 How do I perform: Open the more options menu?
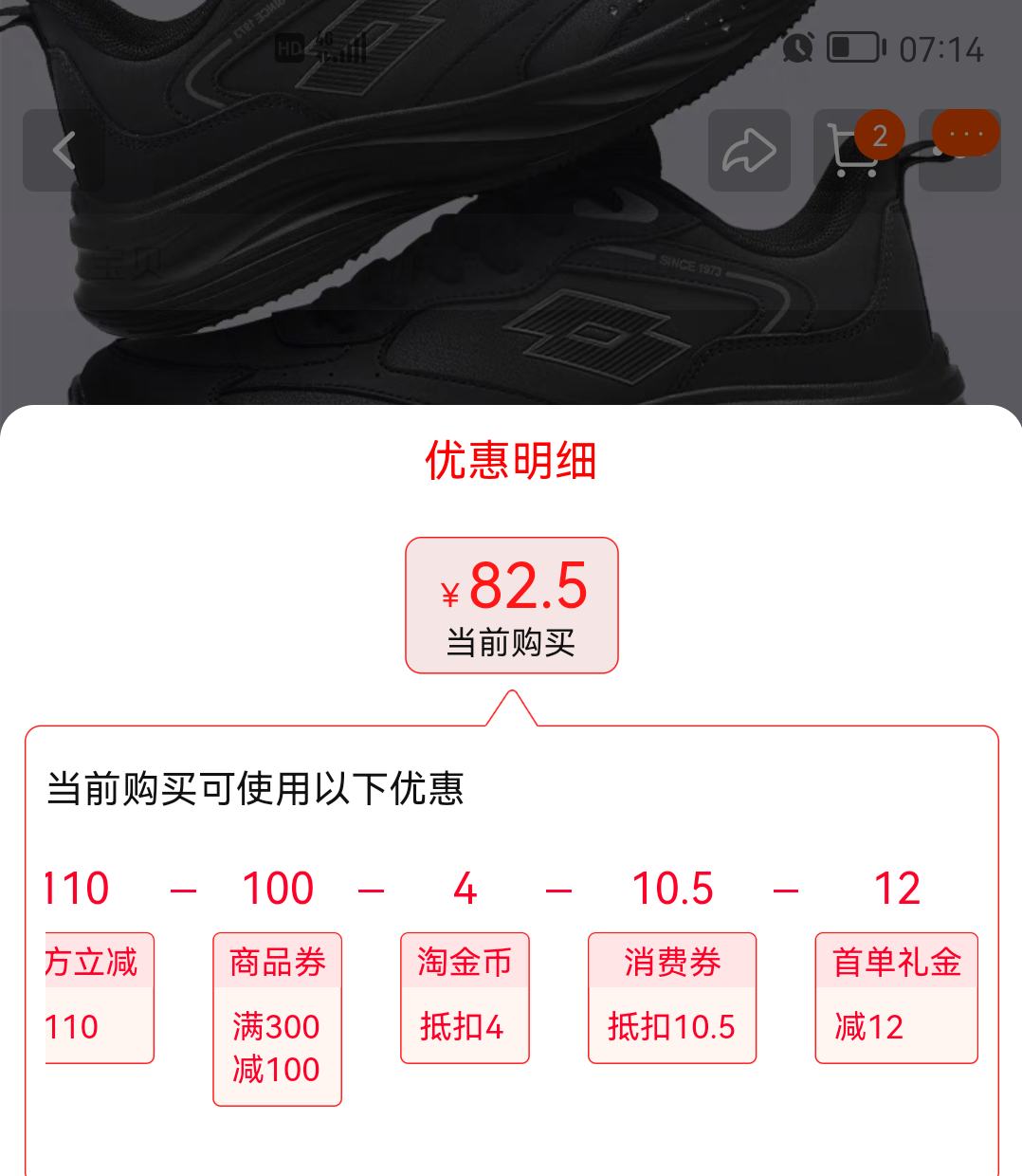coord(960,149)
